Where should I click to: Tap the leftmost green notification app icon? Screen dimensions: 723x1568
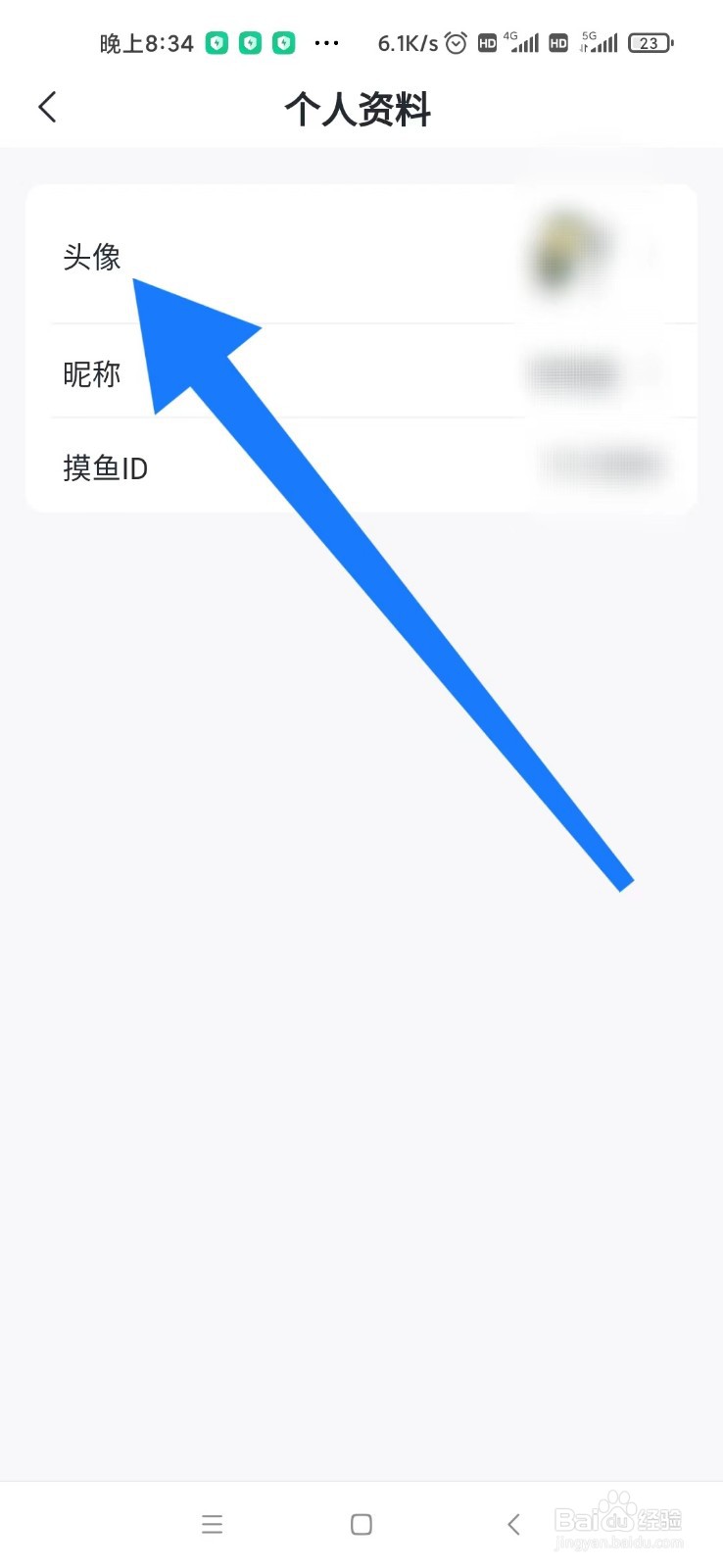click(x=216, y=42)
